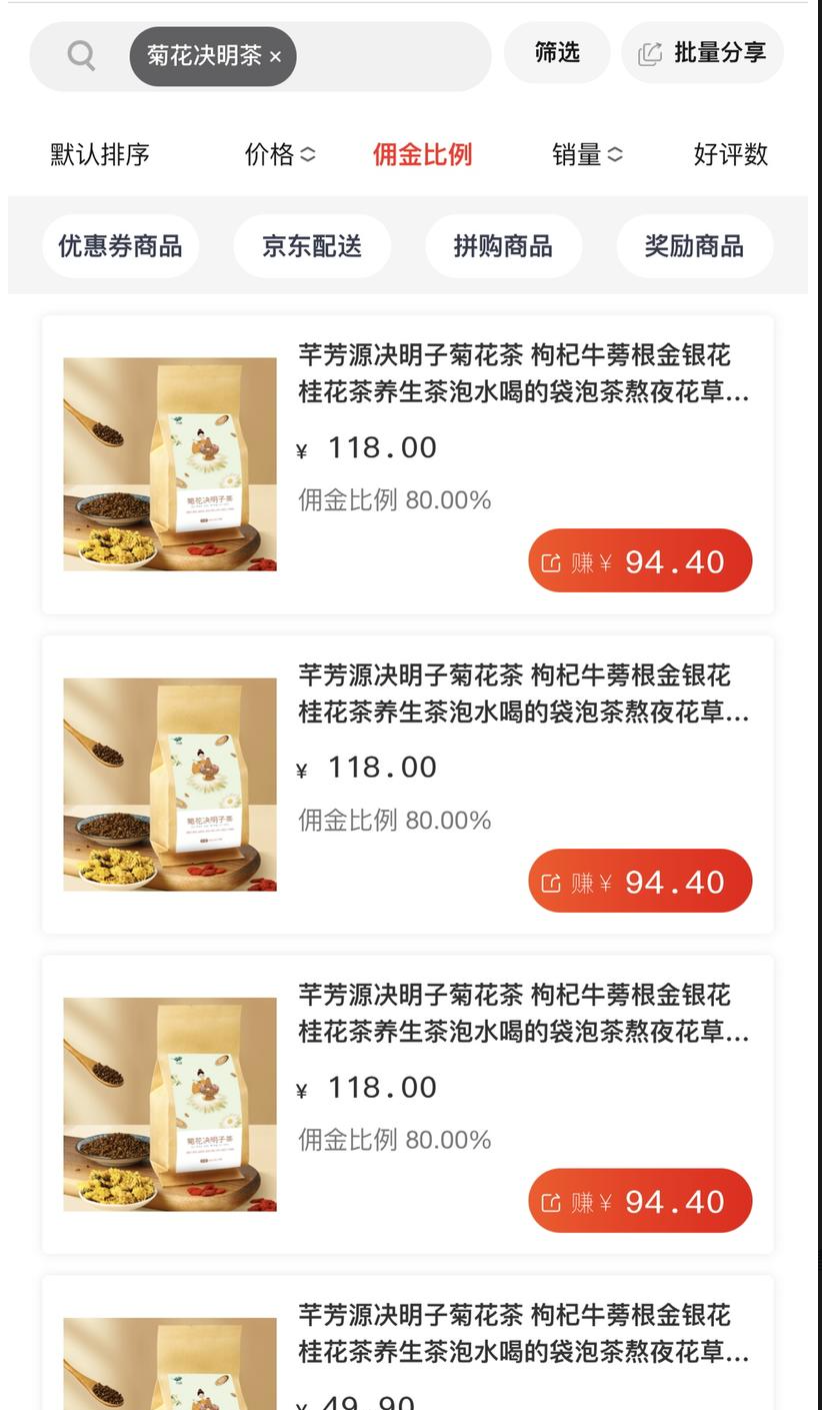Switch to 默认排序 default sorting
This screenshot has width=822, height=1410.
[100, 155]
